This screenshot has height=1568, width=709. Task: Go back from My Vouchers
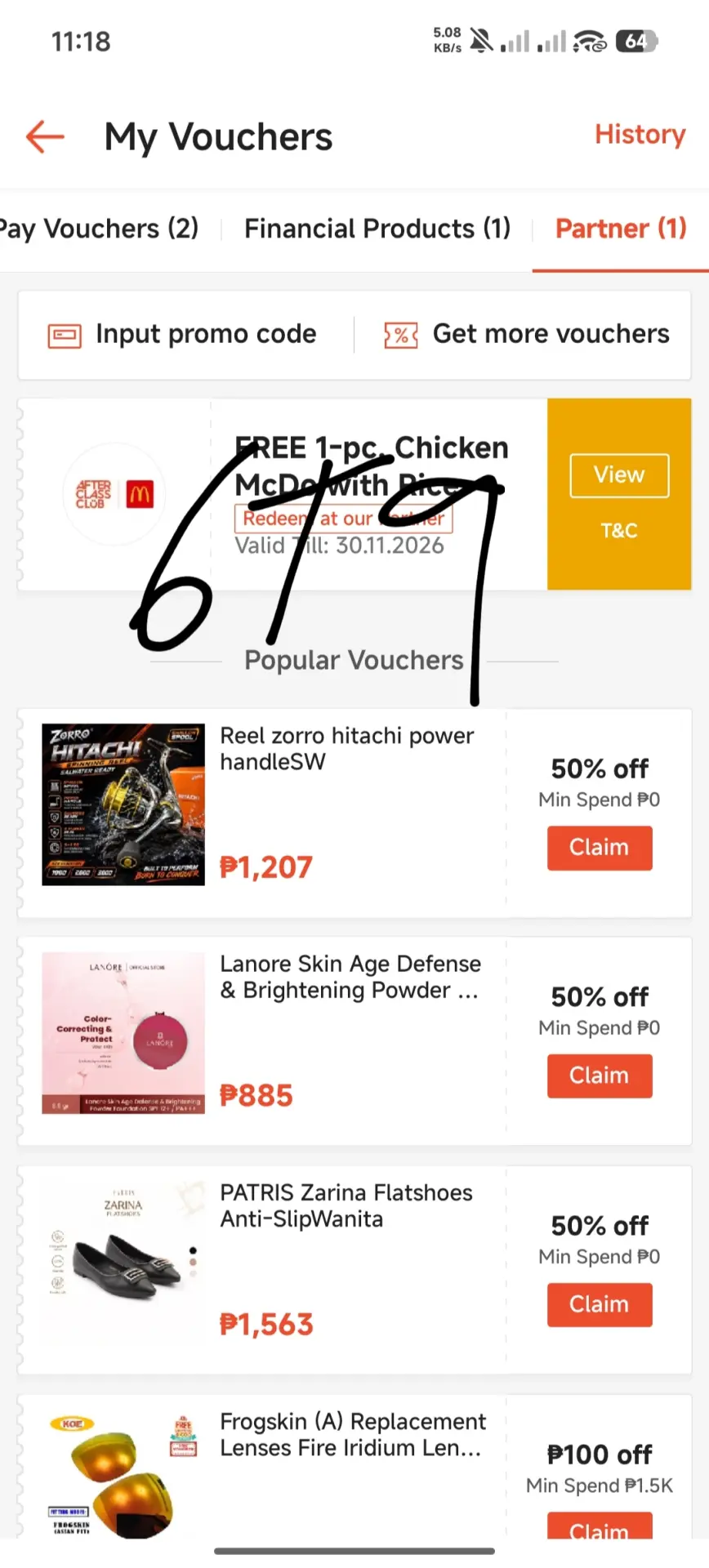45,136
